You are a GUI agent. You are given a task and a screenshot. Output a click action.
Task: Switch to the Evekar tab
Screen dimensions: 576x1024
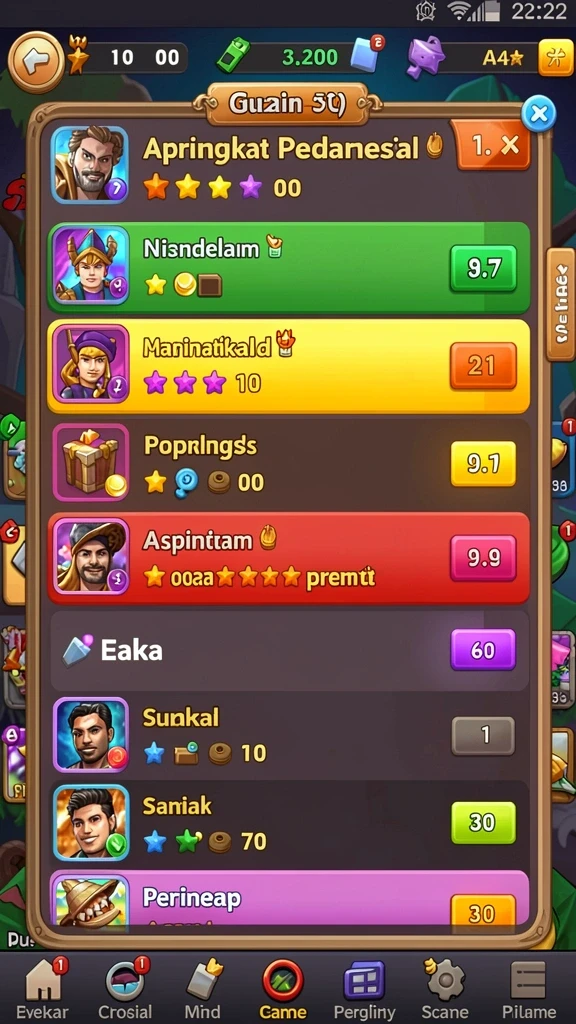[x=42, y=987]
